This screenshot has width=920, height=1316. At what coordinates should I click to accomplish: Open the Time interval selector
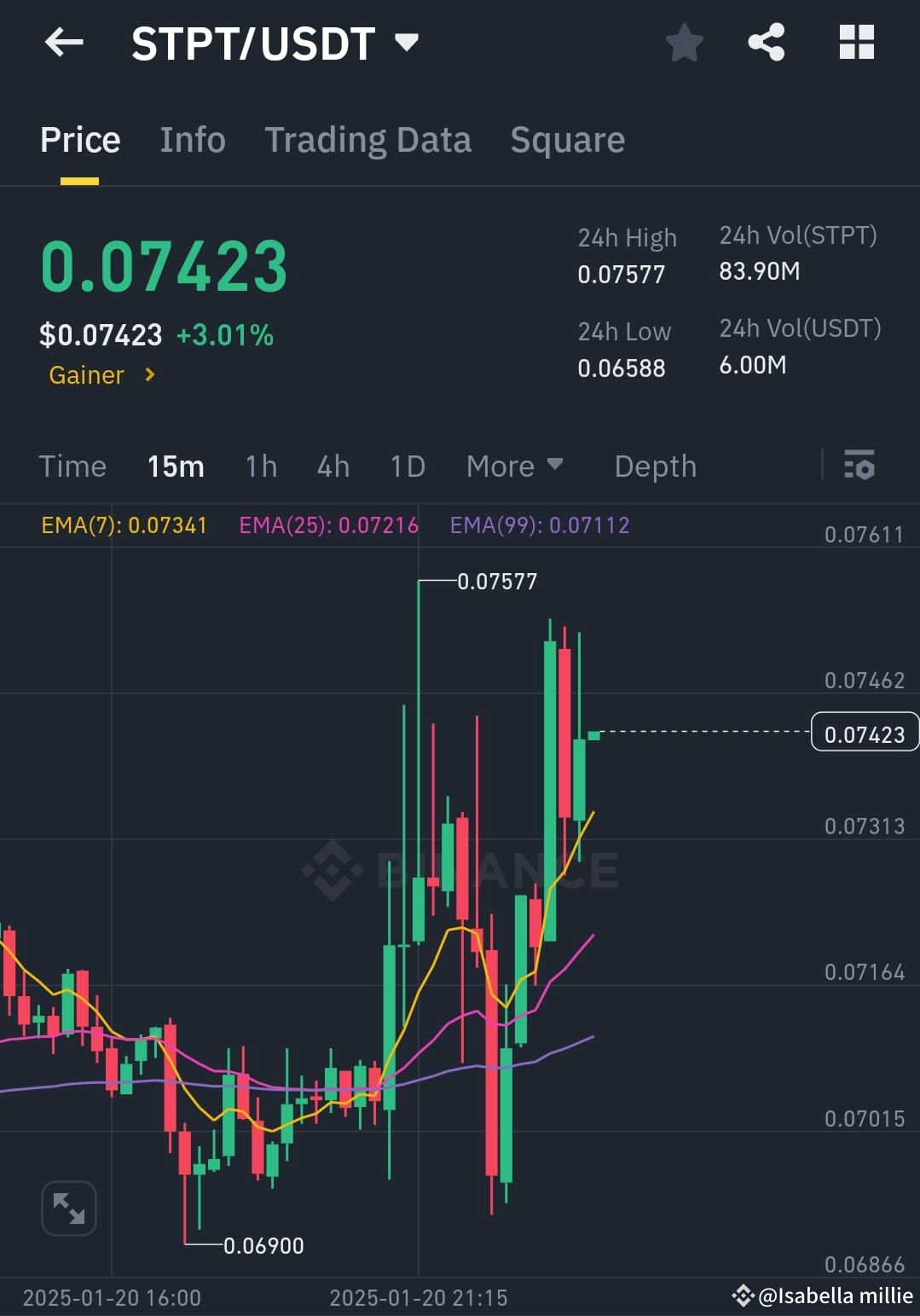[72, 466]
